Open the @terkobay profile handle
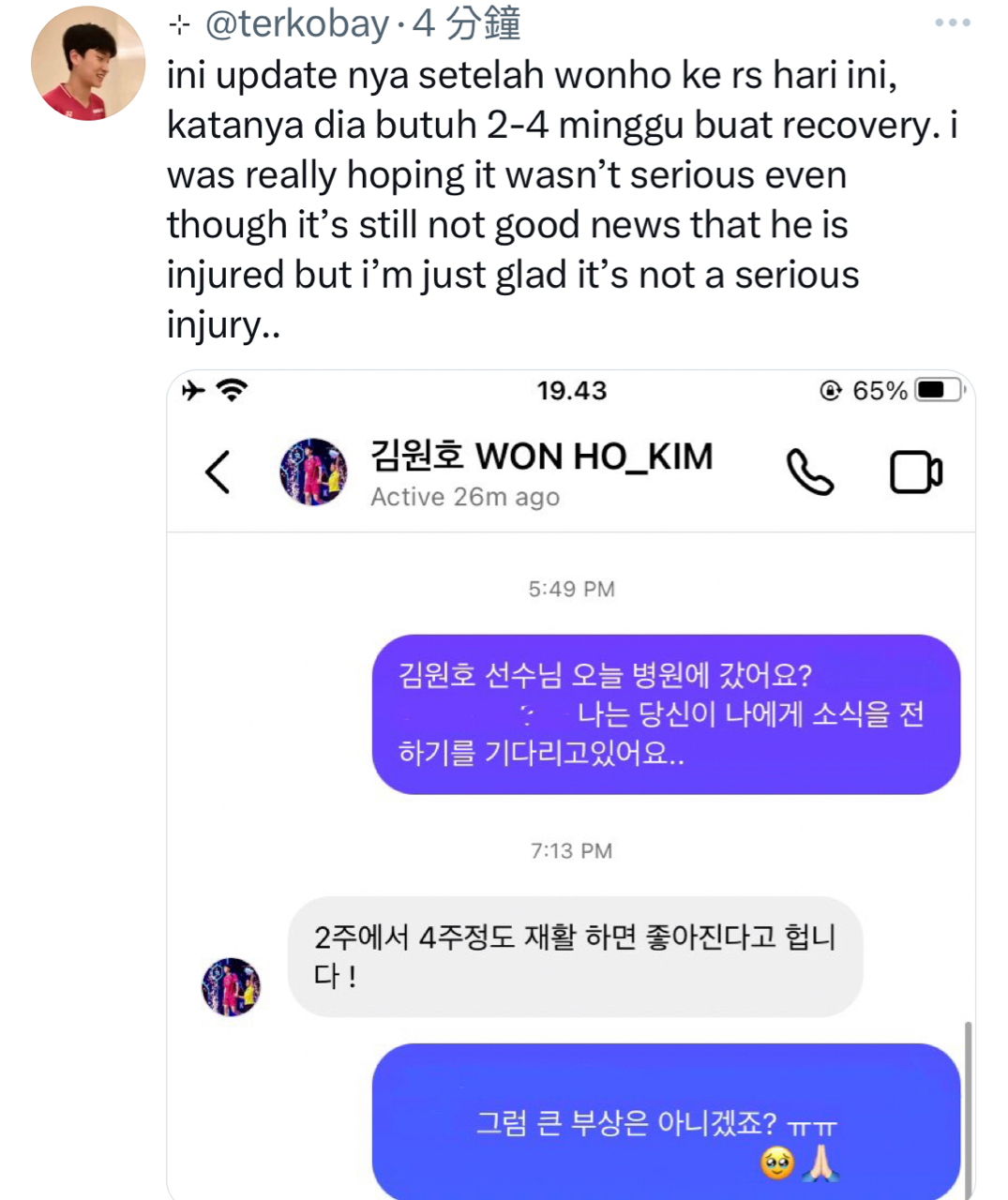The image size is (1008, 1200). coord(296,23)
